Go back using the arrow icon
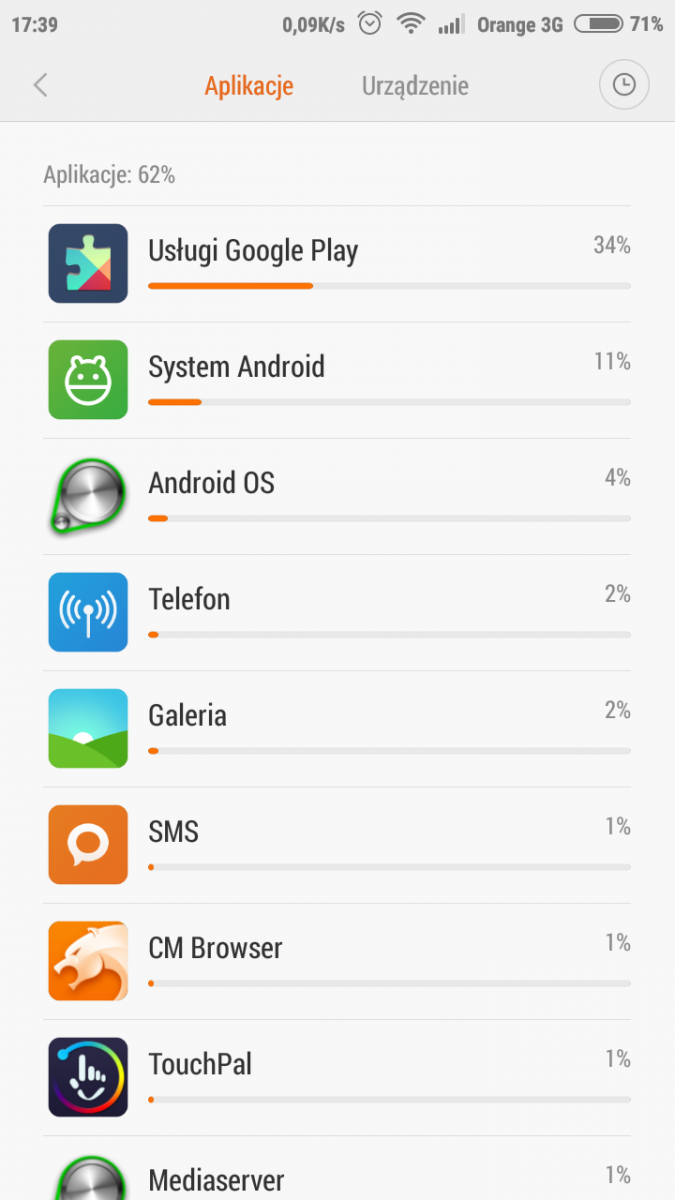The height and width of the screenshot is (1200, 675). click(40, 86)
